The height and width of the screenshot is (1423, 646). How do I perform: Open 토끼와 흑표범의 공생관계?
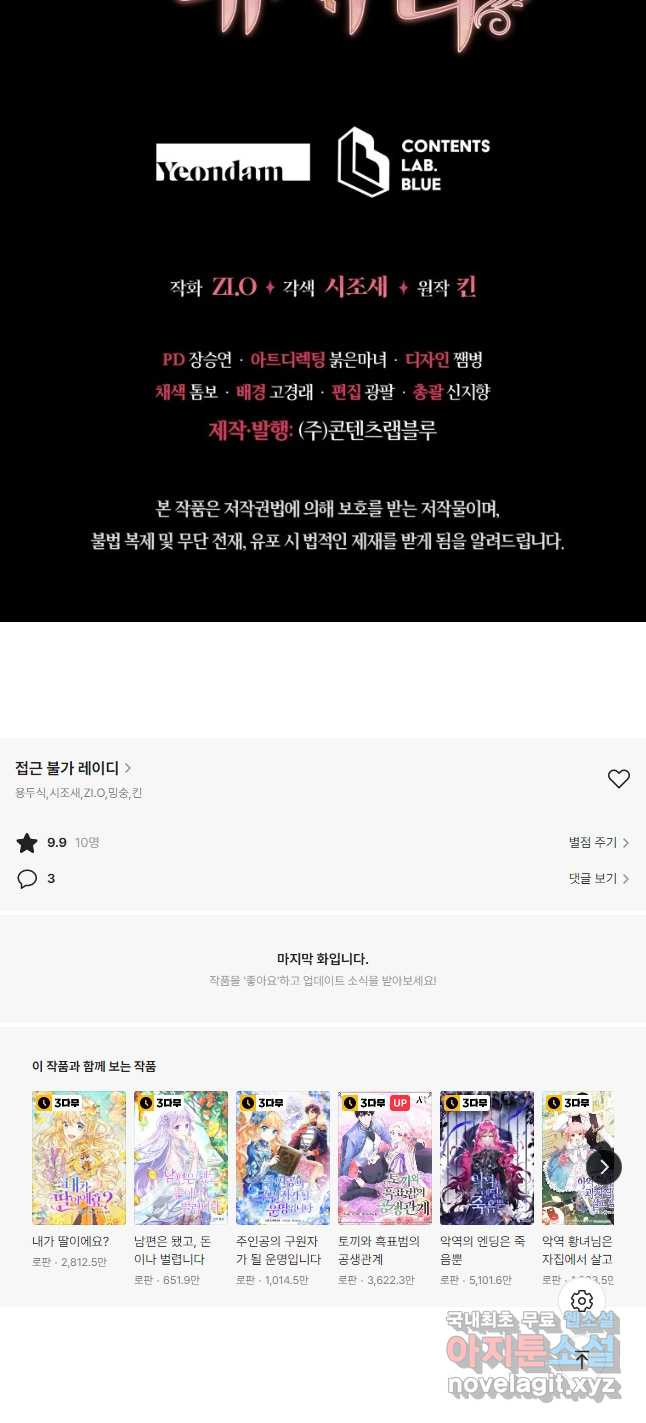coord(385,1158)
